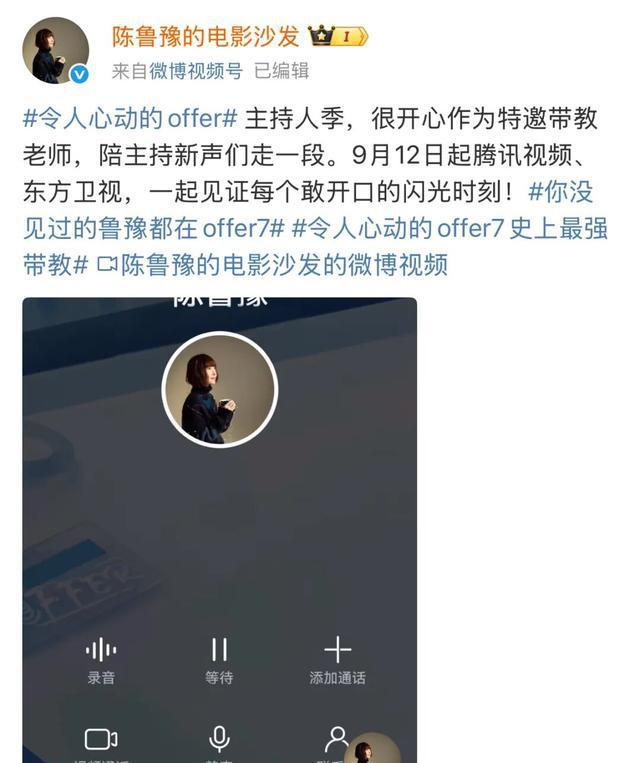Open the crown membership badge
The width and height of the screenshot is (640, 763).
pyautogui.click(x=338, y=37)
